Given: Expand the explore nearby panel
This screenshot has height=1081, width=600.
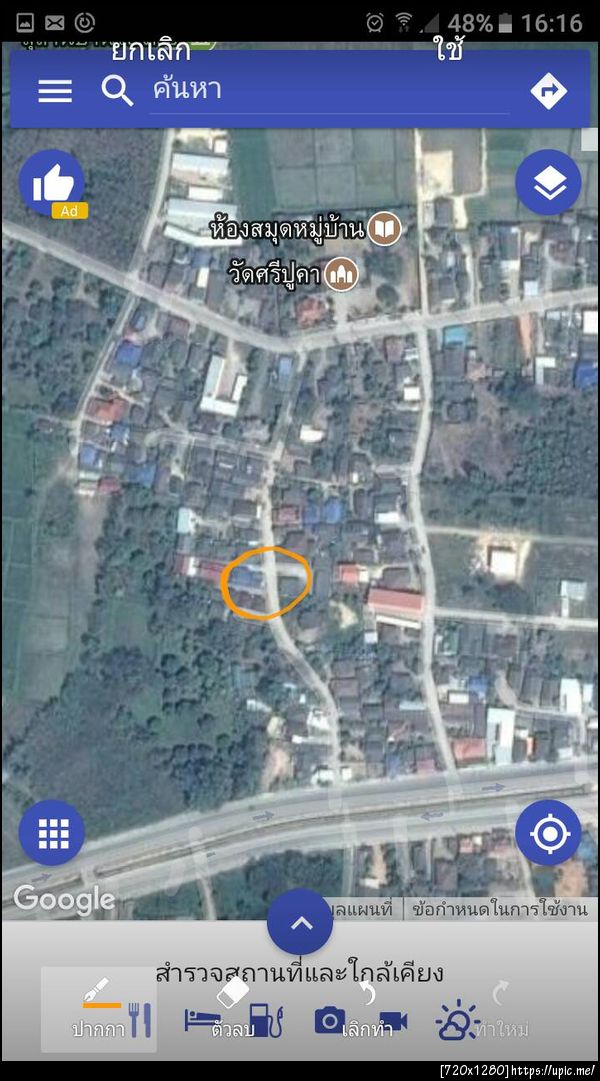Looking at the screenshot, I should [x=300, y=922].
